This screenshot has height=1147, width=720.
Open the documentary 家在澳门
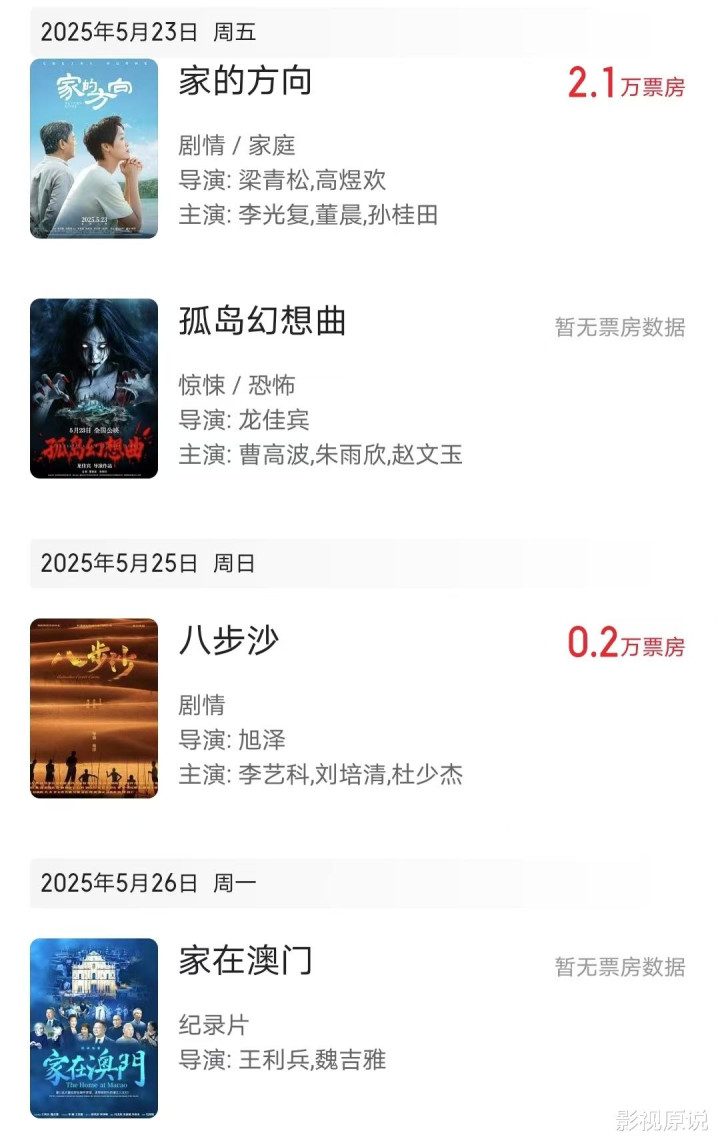point(245,961)
